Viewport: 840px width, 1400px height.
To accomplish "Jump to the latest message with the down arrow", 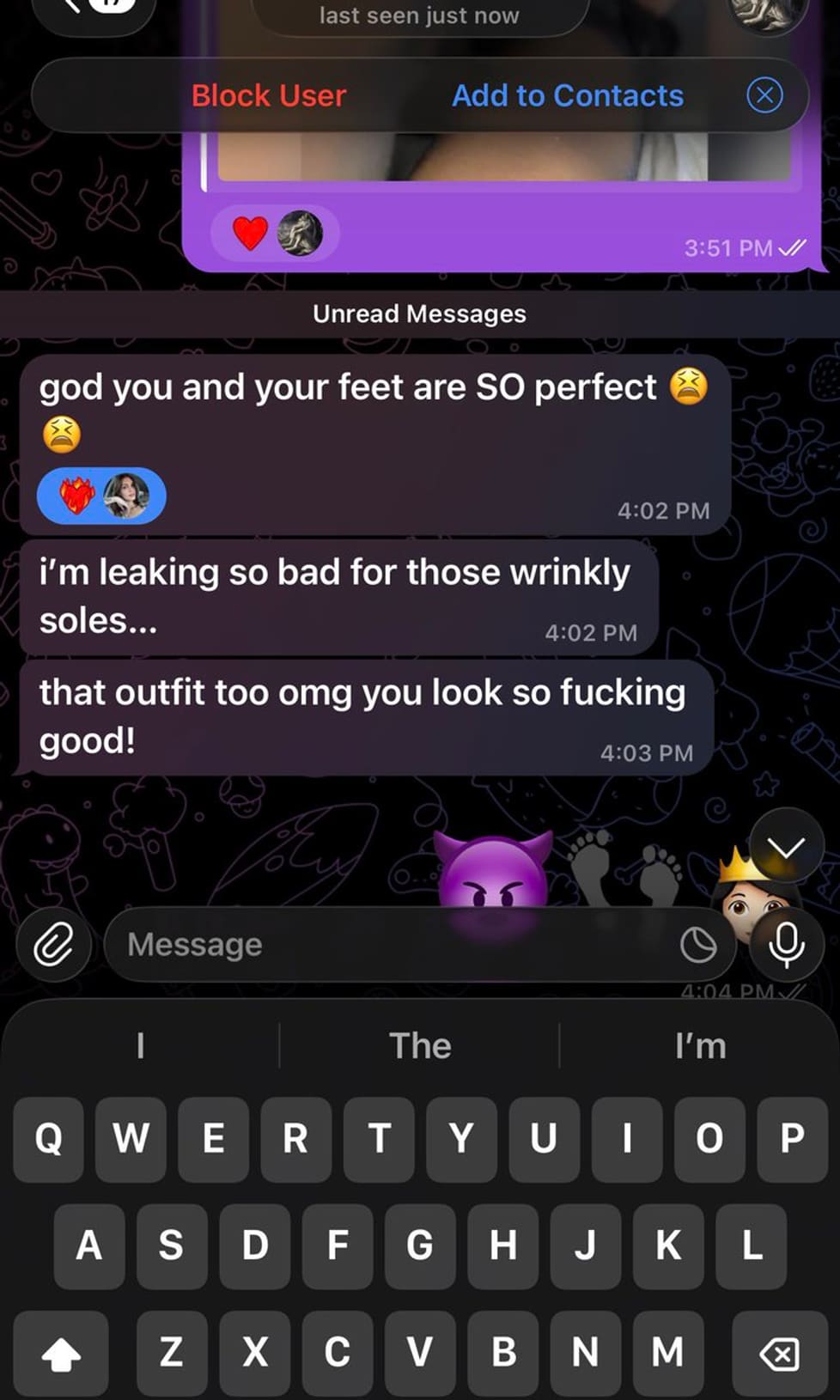I will pyautogui.click(x=786, y=848).
